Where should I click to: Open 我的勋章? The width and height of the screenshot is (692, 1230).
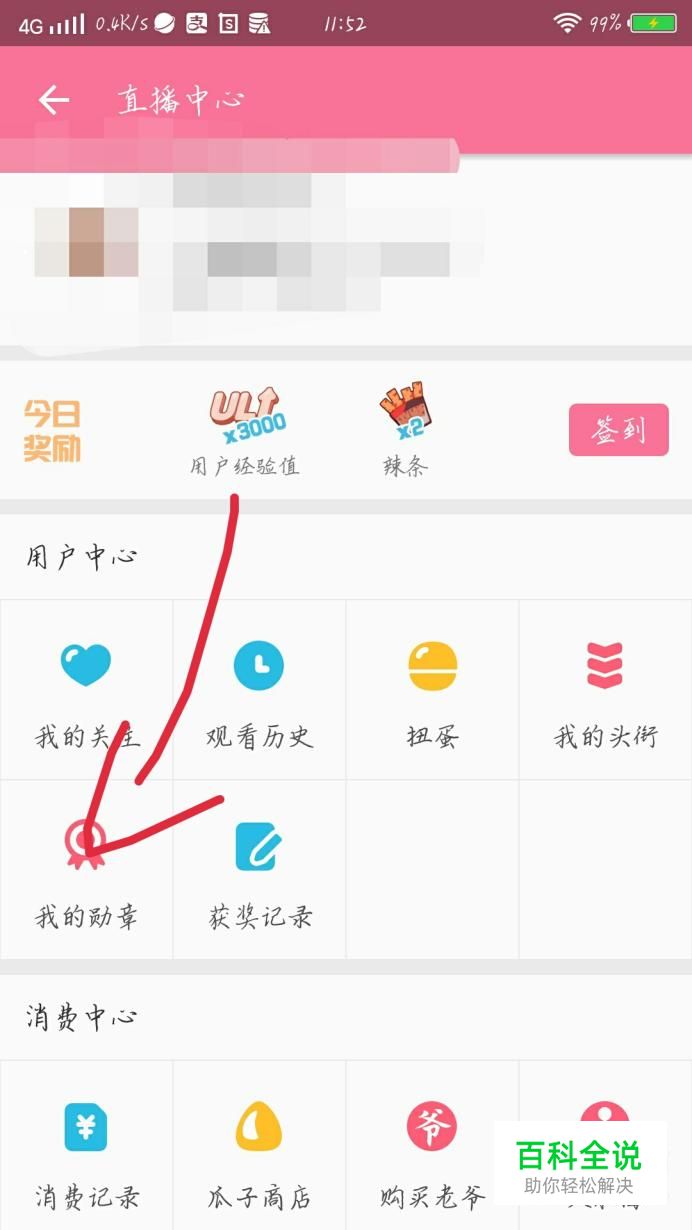pos(86,872)
